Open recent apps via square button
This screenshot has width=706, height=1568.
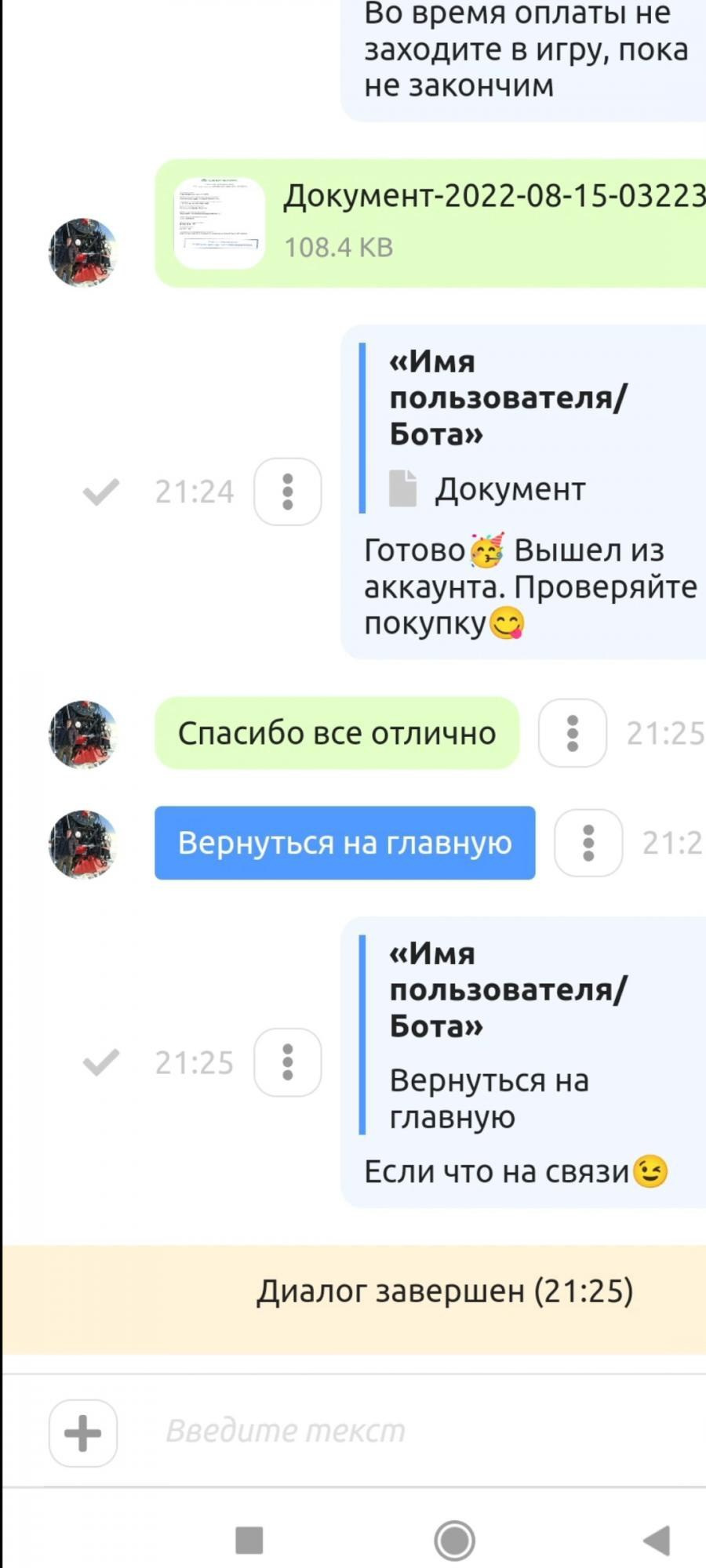coord(249,1540)
